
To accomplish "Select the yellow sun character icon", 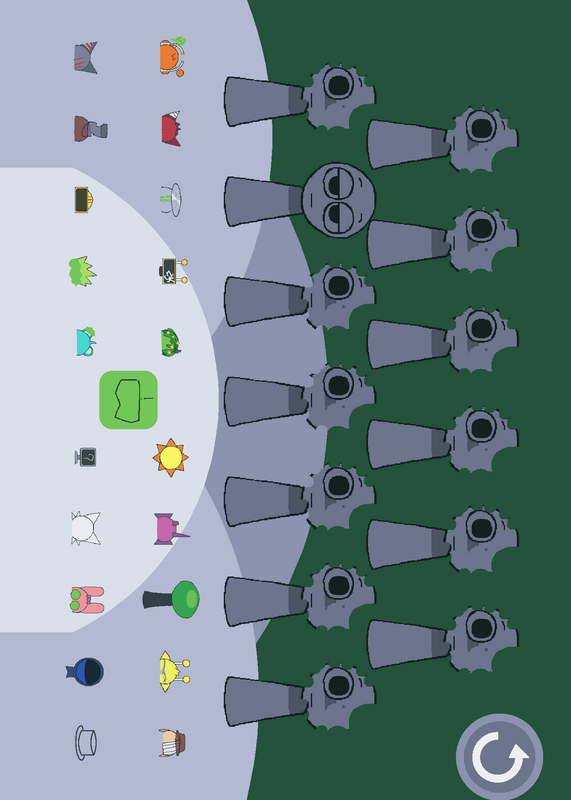I will click(x=170, y=457).
